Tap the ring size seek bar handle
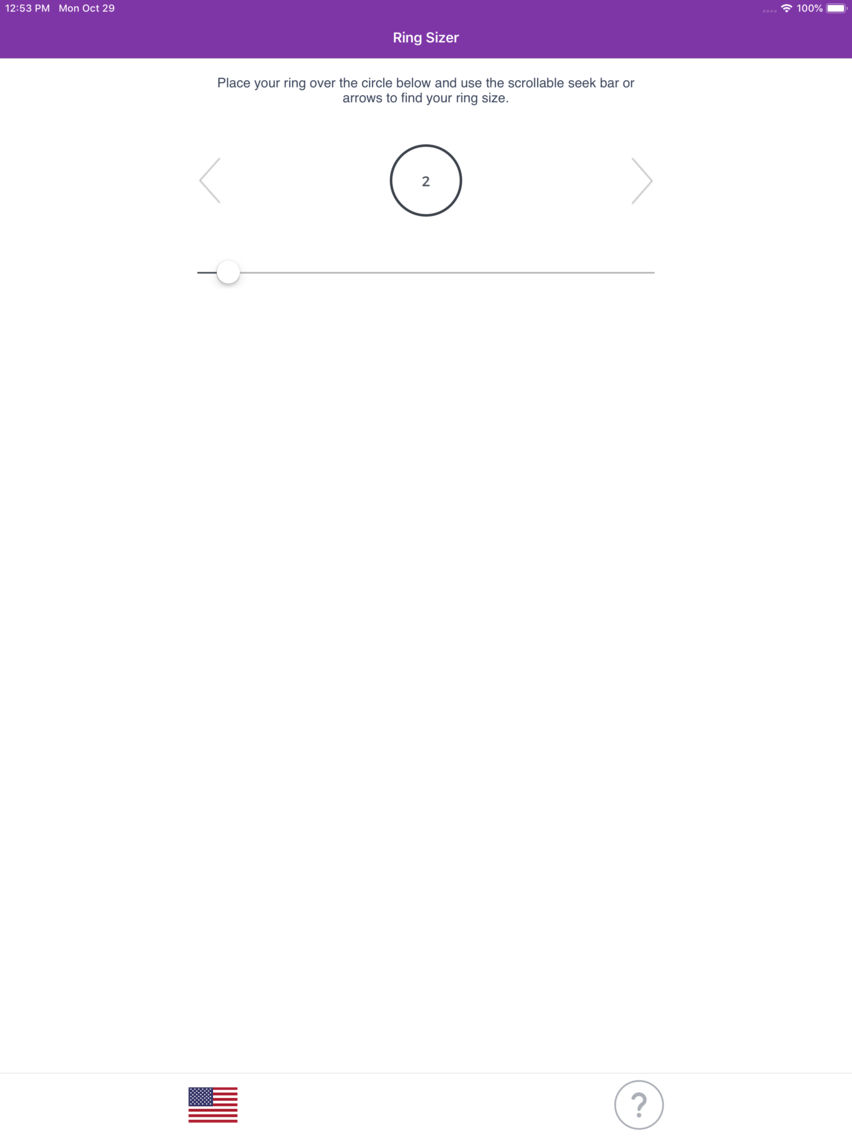This screenshot has width=852, height=1136. pyautogui.click(x=228, y=272)
